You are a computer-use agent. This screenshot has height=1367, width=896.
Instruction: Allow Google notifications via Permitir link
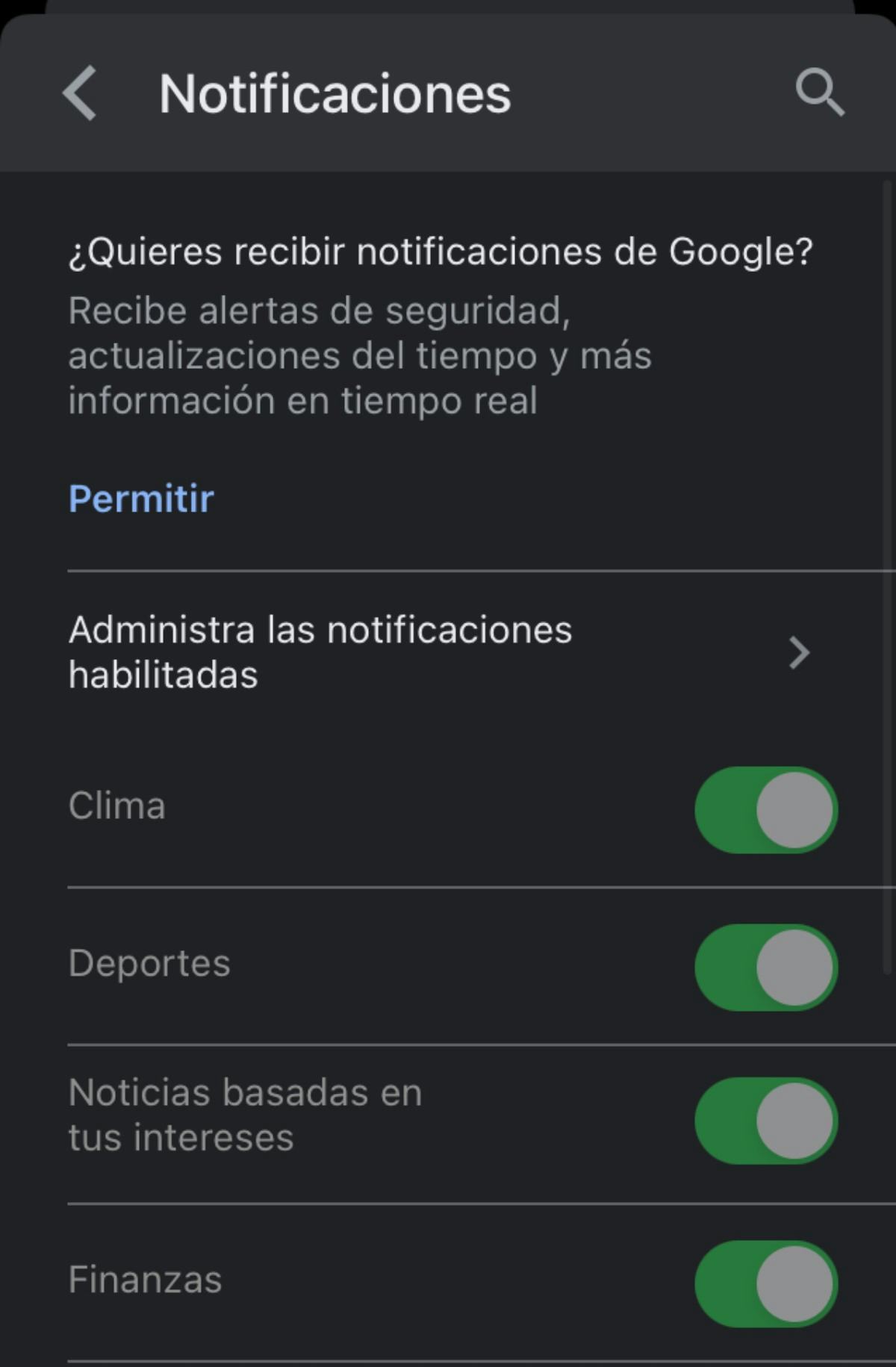tap(140, 498)
